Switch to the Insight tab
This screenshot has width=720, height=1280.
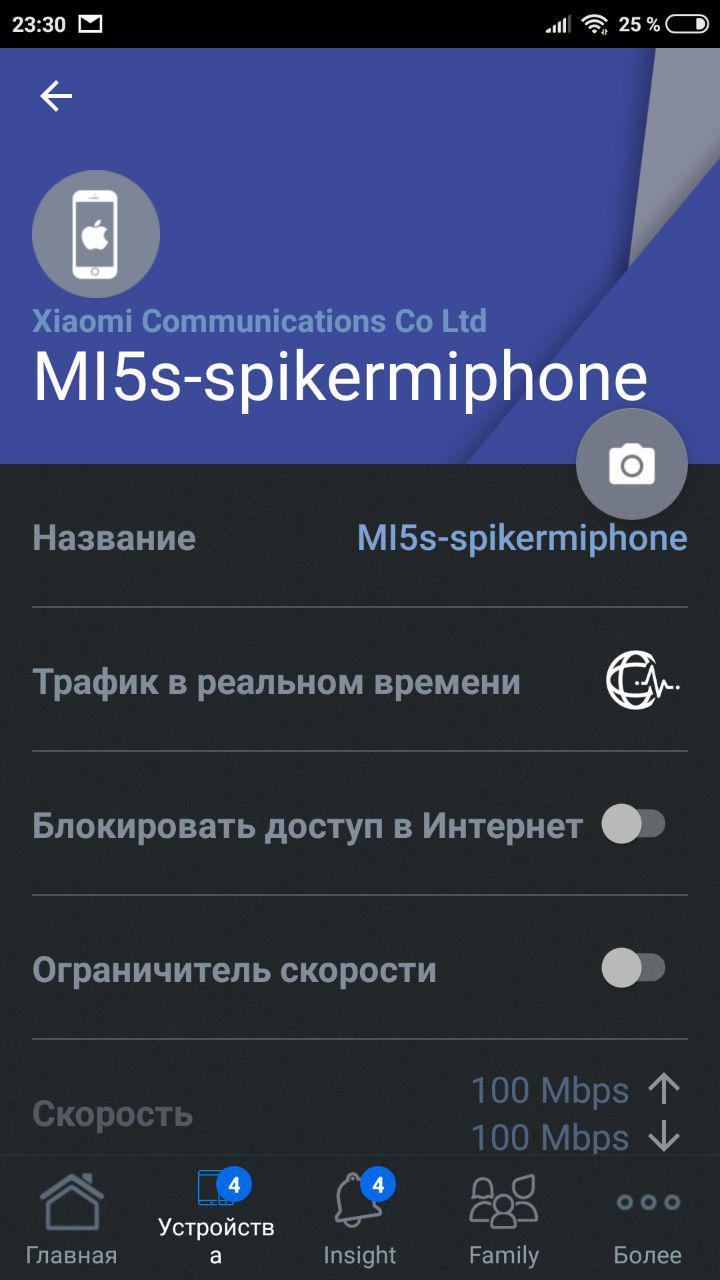(x=360, y=1220)
